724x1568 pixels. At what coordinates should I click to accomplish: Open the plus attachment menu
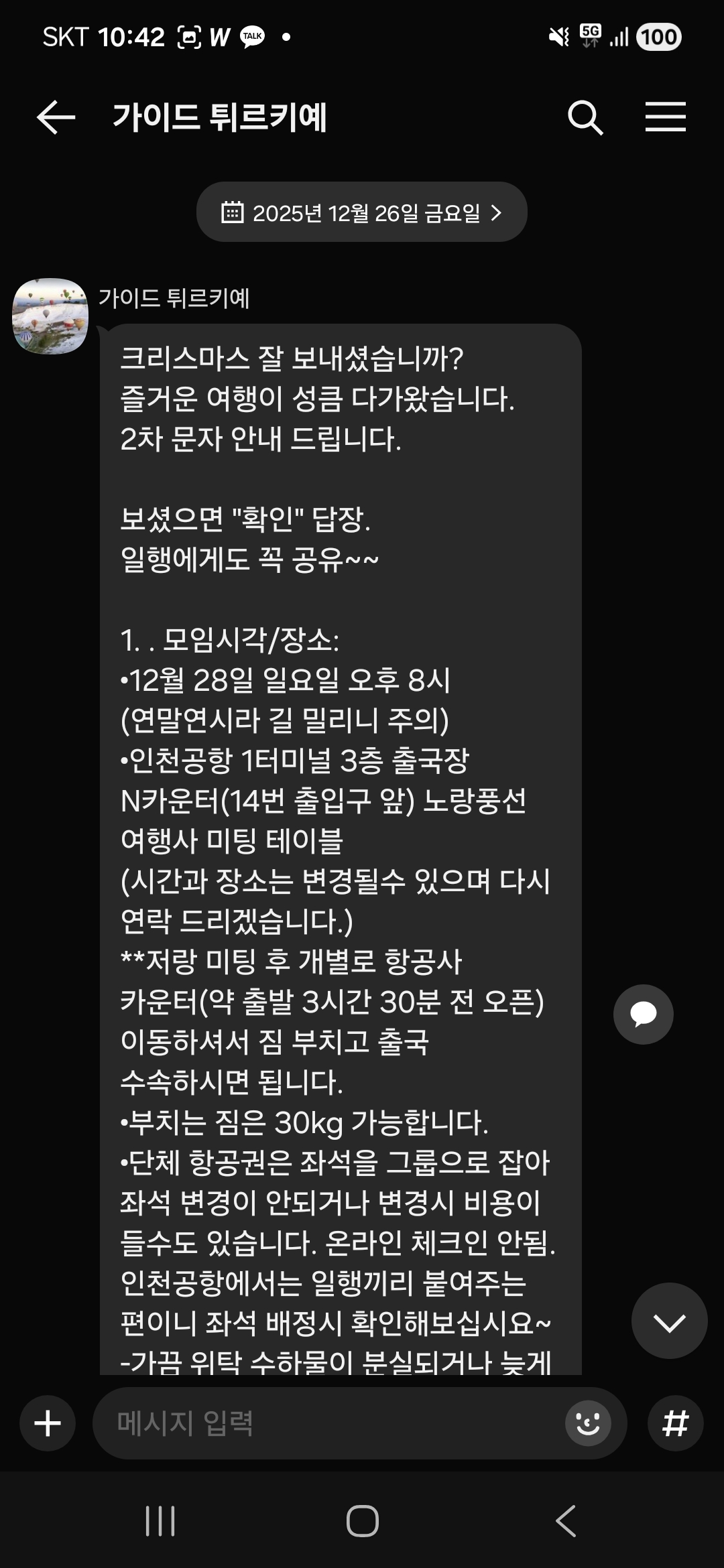click(x=48, y=1423)
